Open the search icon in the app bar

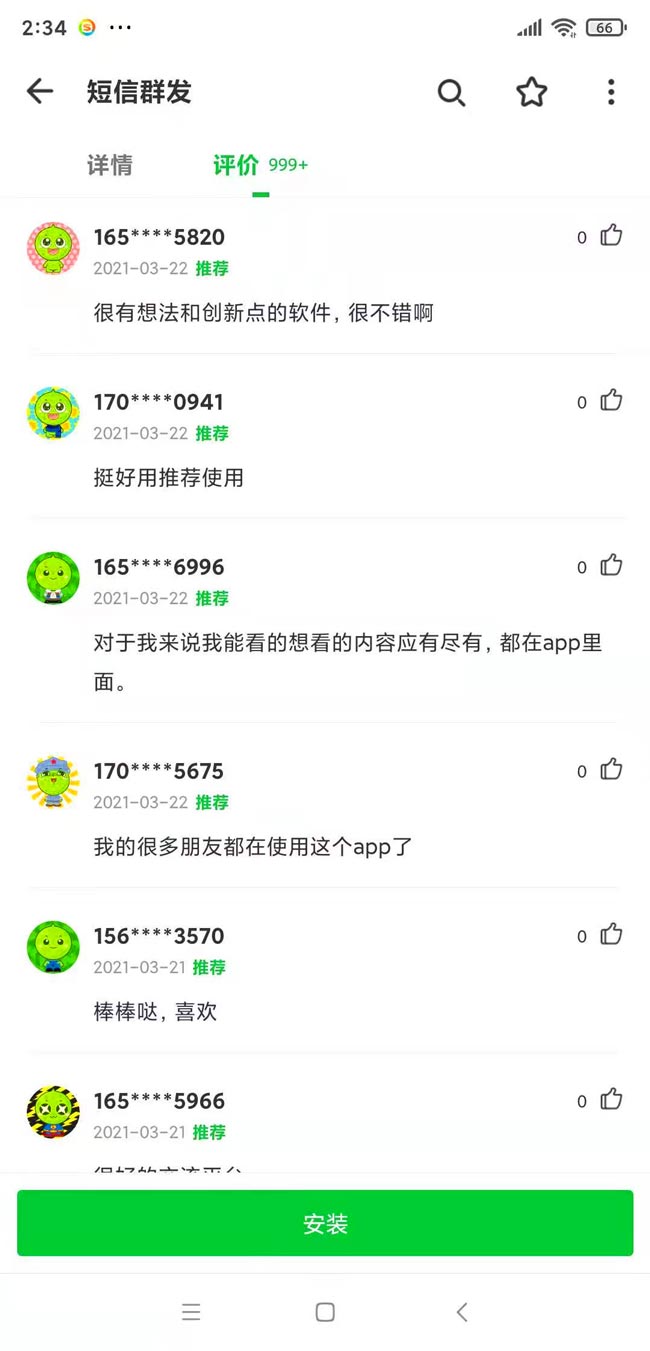(x=451, y=93)
